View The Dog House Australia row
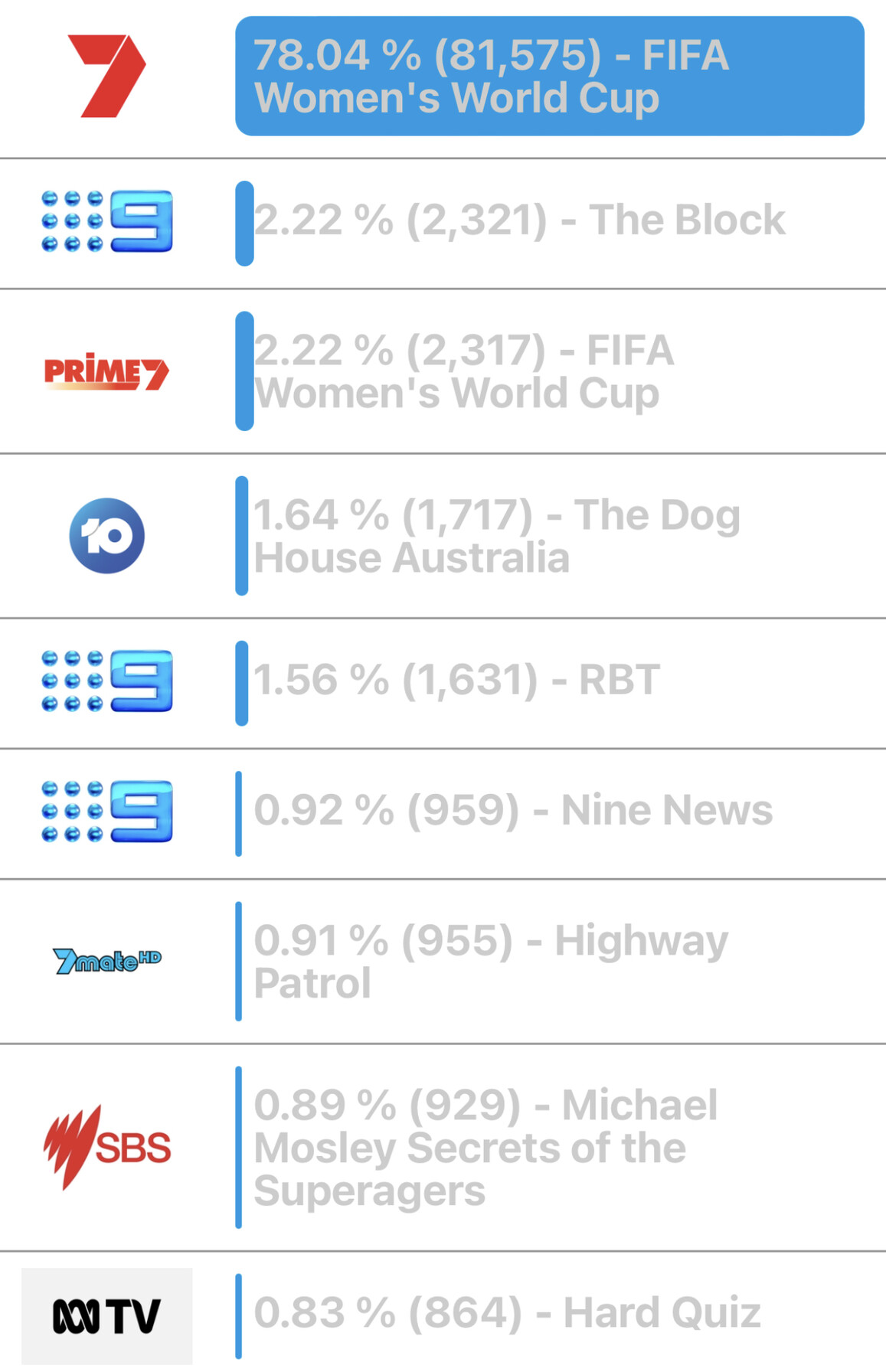Viewport: 886px width, 1372px height. 496,536
